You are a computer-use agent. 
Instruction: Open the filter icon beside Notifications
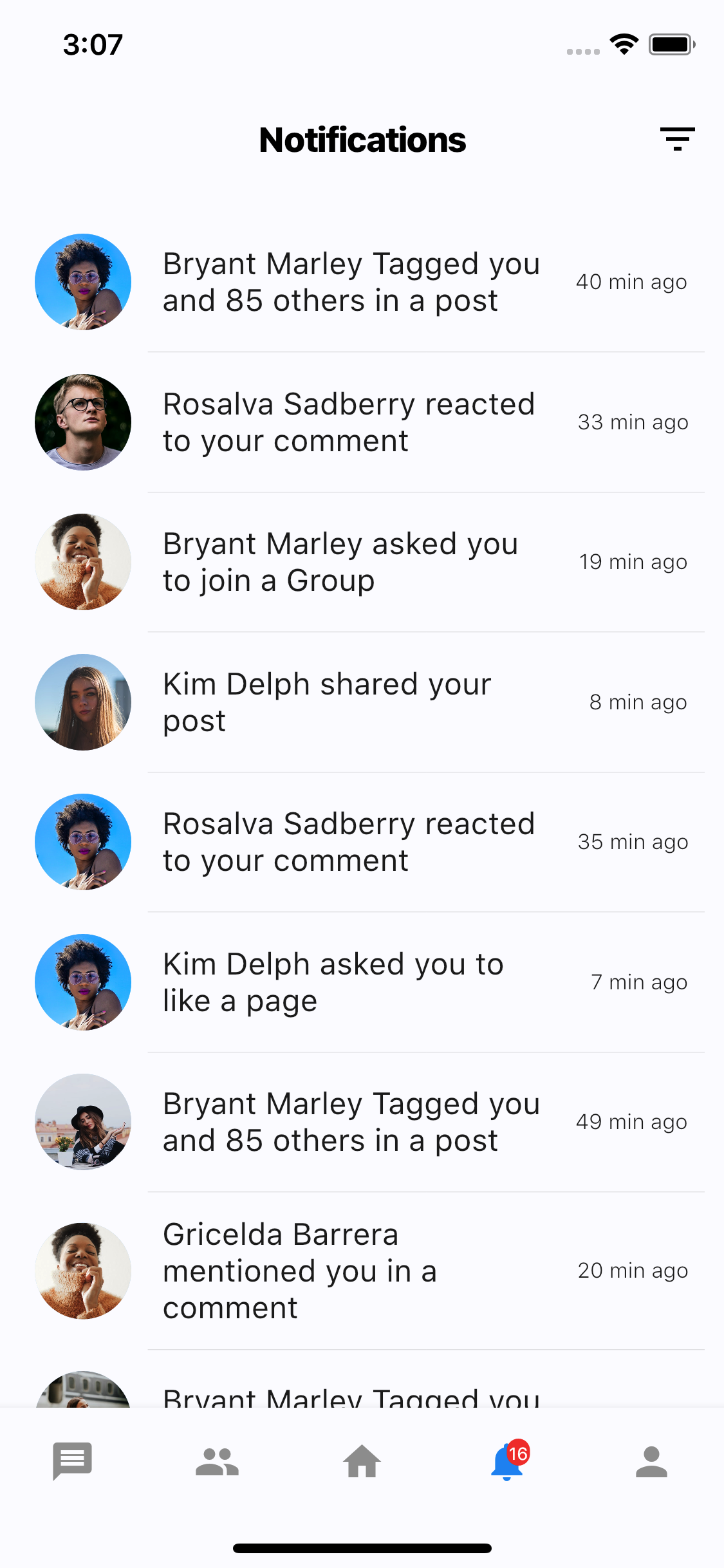(677, 139)
